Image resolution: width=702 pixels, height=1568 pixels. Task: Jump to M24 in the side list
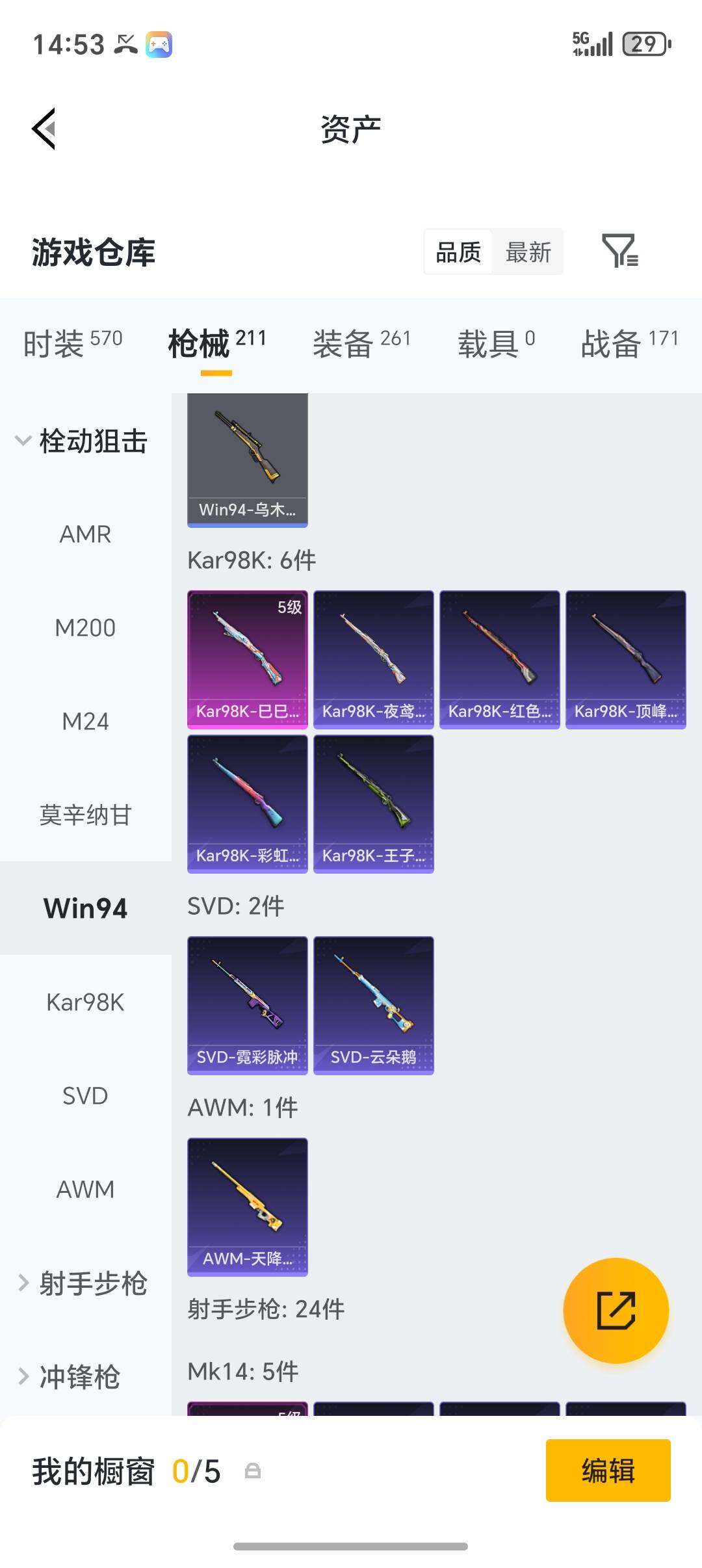coord(85,722)
